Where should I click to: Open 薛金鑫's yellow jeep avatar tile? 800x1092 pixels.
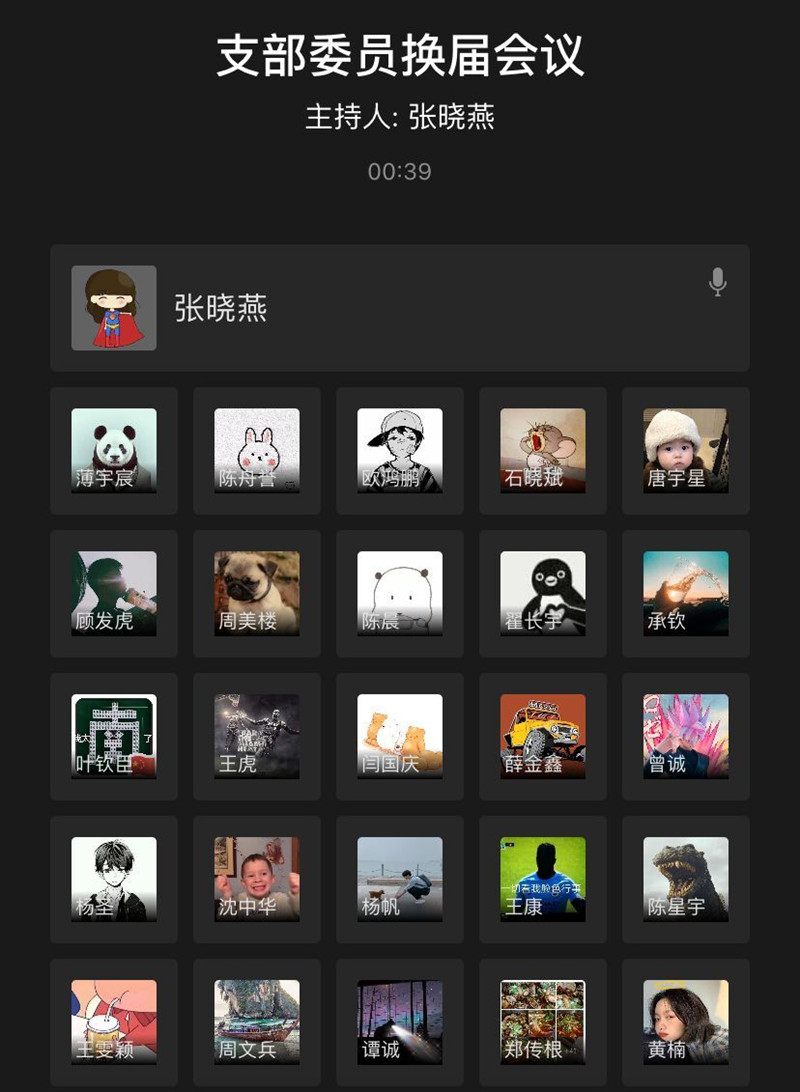point(543,737)
